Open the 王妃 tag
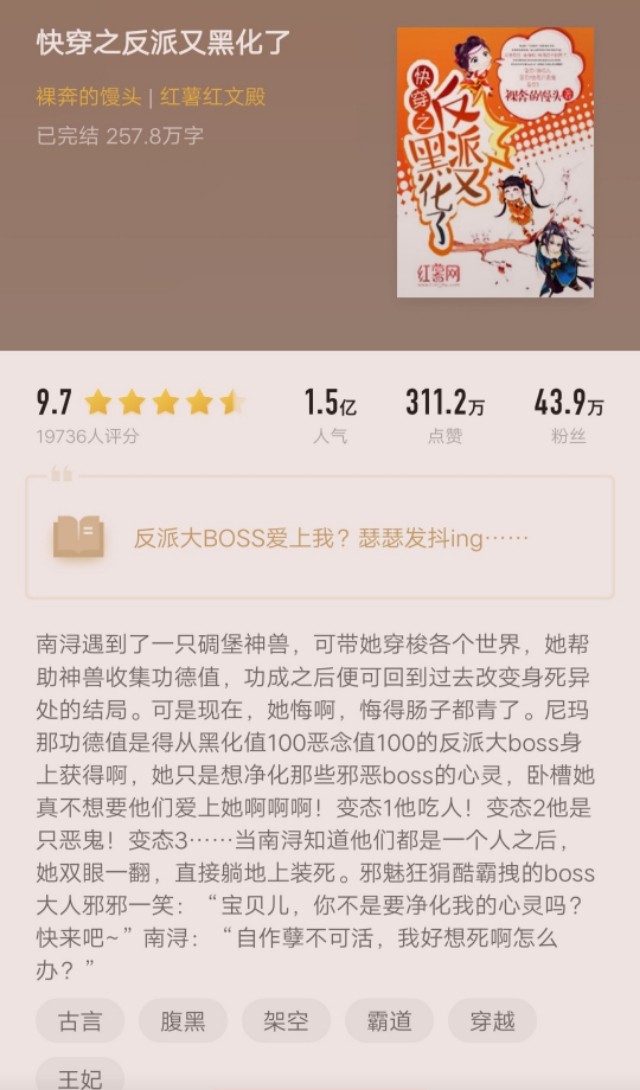 coord(80,1076)
